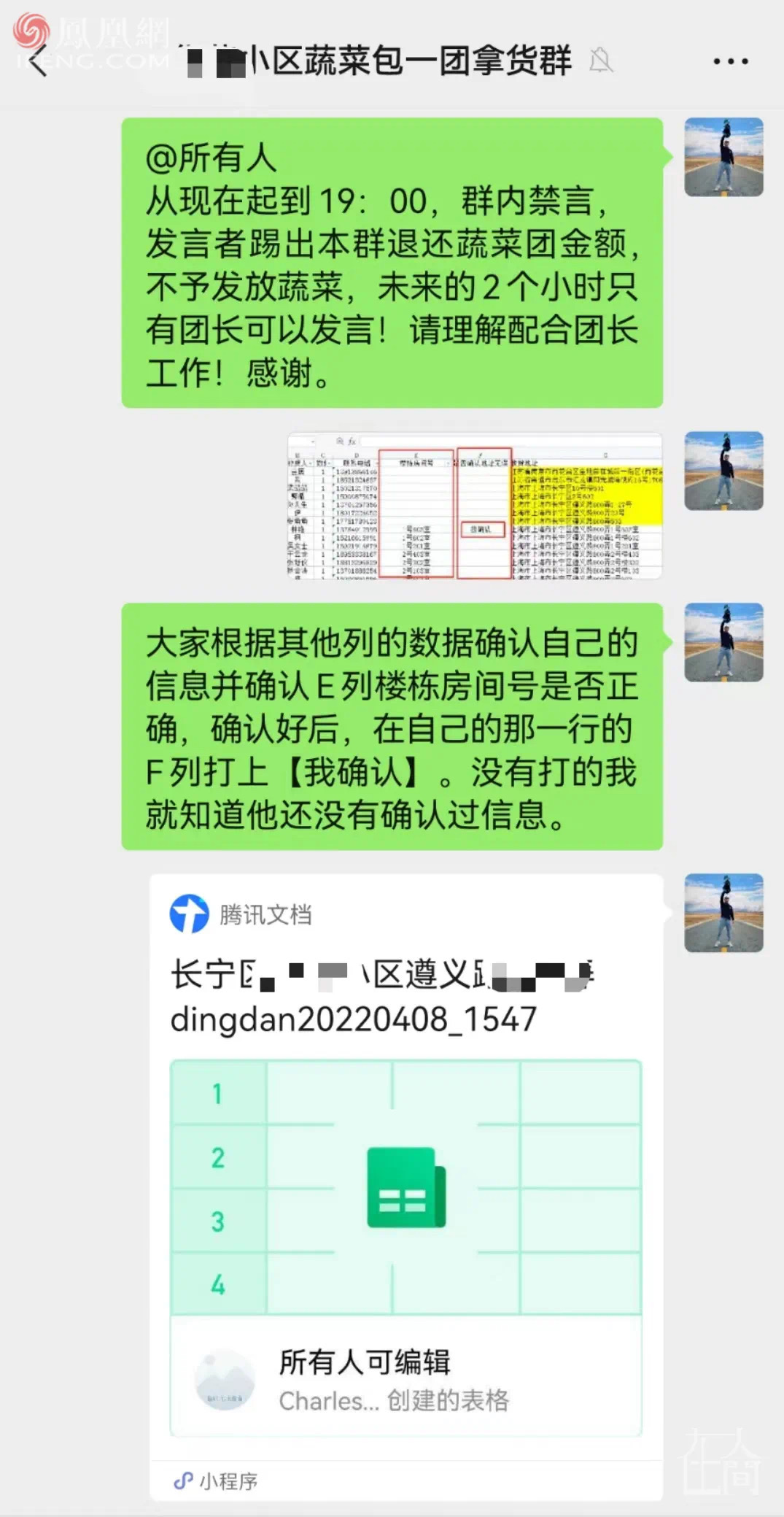Tap the sender avatar beside the 腾讯文档 card
This screenshot has width=784, height=1517.
tap(723, 912)
